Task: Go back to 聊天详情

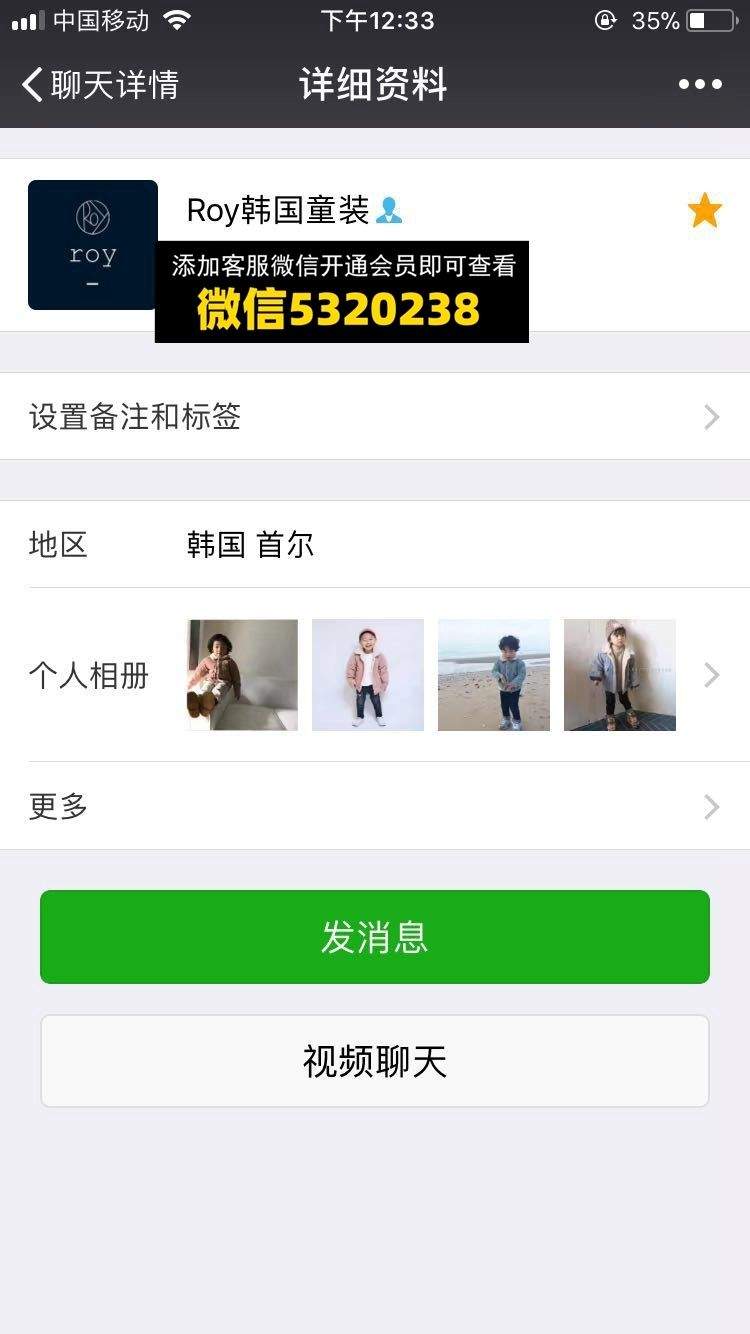Action: 100,85
